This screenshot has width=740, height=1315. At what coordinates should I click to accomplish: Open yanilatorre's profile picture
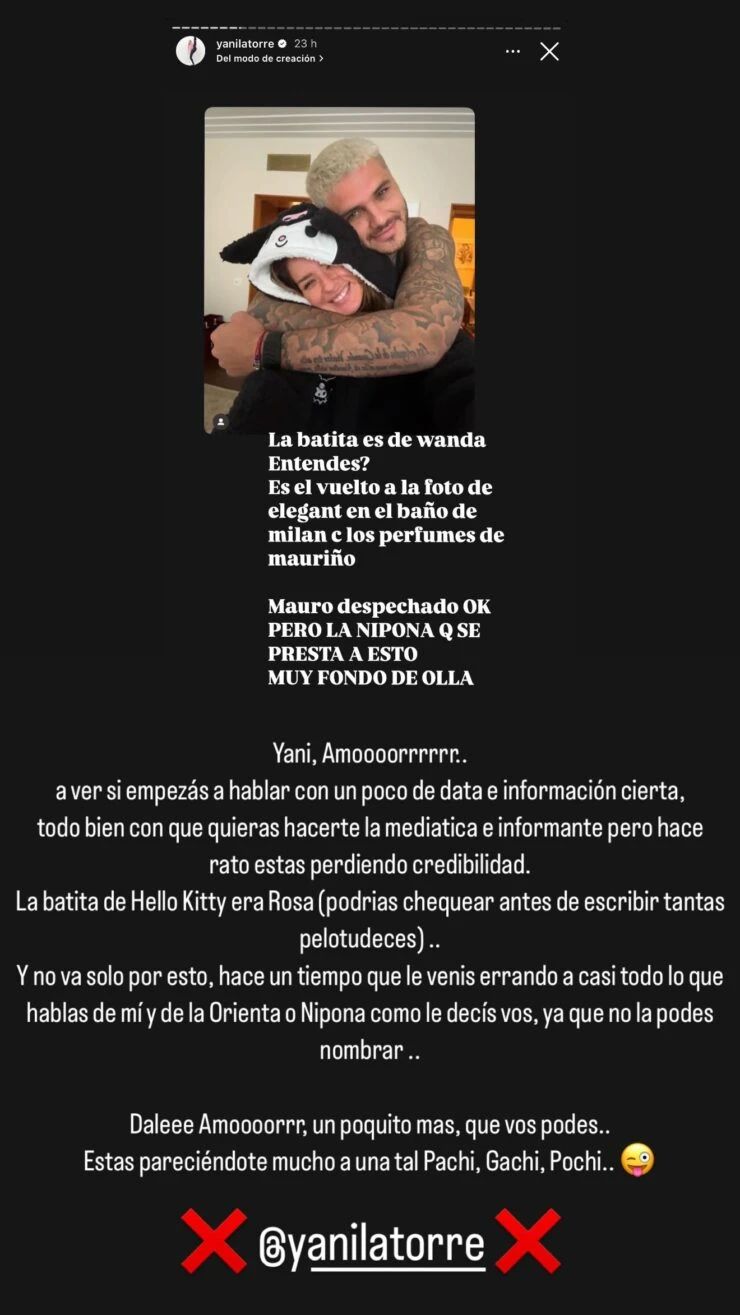point(190,51)
